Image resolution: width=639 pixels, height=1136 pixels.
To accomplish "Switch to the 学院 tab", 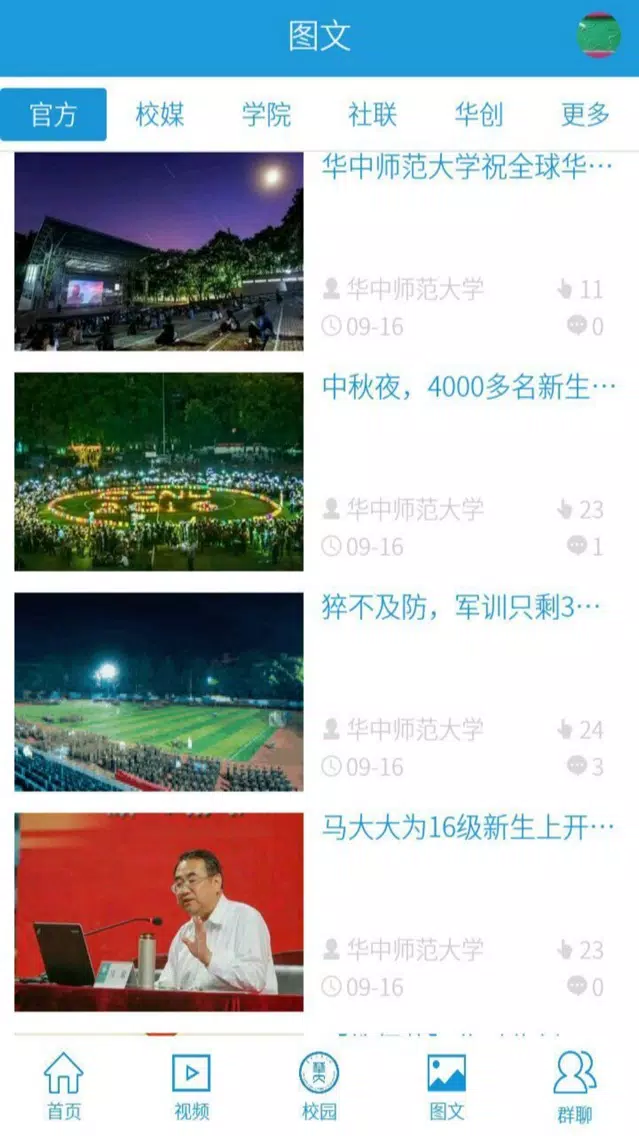I will tap(267, 114).
